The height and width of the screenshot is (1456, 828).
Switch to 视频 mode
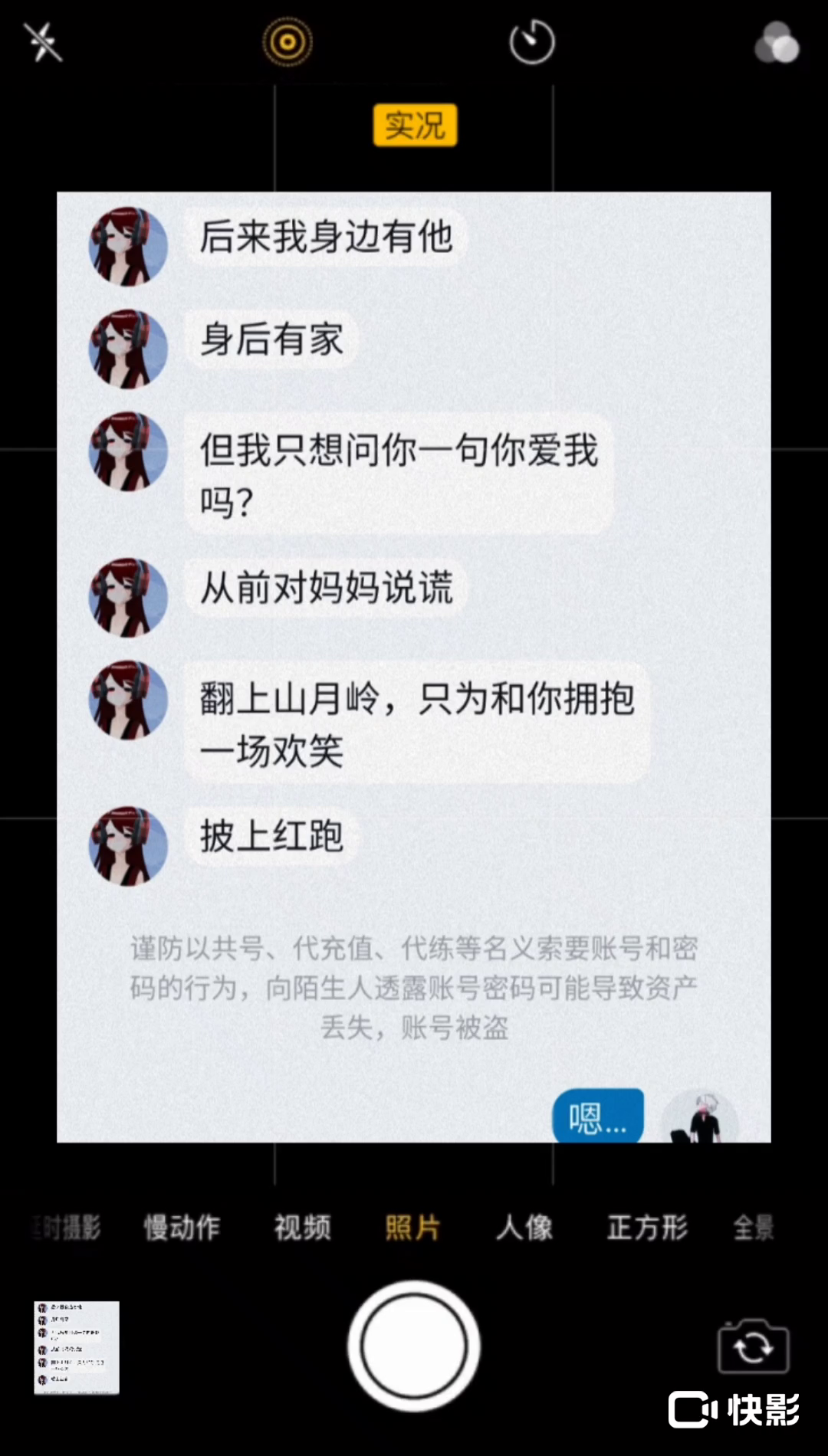click(303, 1228)
